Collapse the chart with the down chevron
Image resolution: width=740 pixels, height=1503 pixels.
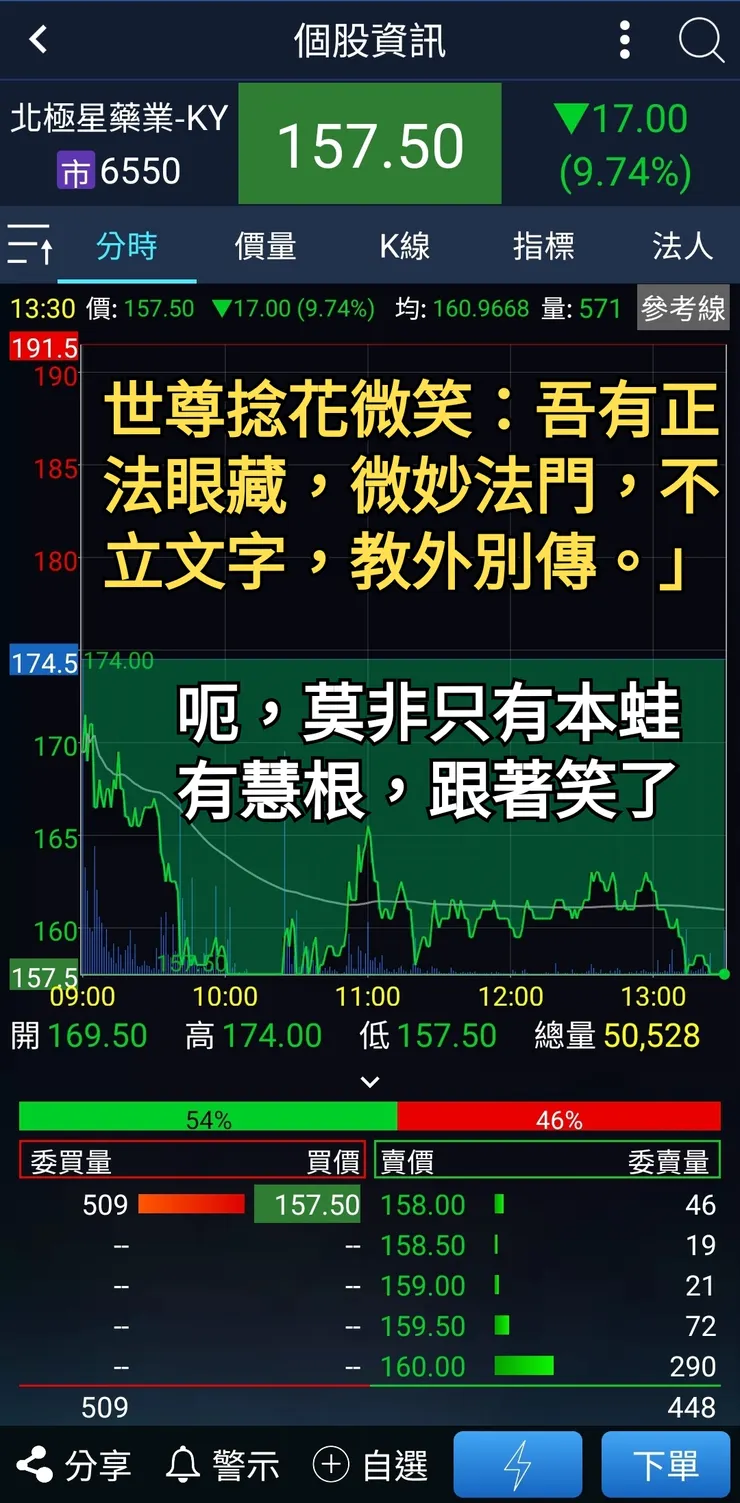pos(370,1082)
